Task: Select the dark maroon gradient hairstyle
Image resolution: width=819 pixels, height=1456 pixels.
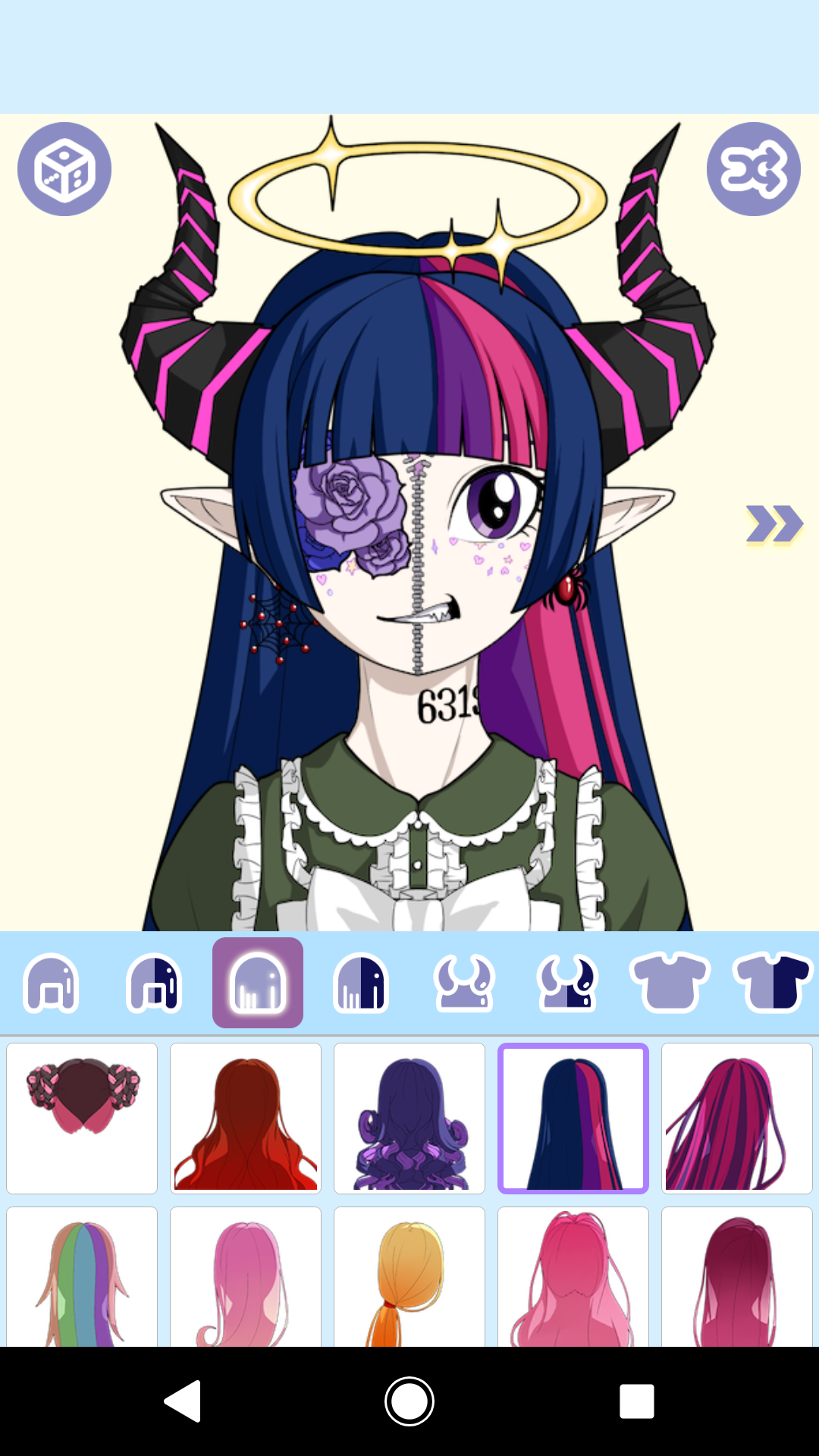Action: [737, 1277]
